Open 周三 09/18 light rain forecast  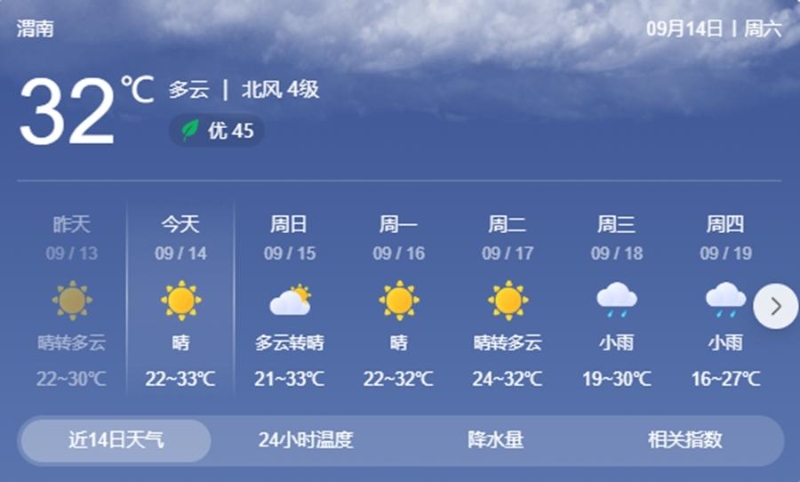(x=617, y=300)
